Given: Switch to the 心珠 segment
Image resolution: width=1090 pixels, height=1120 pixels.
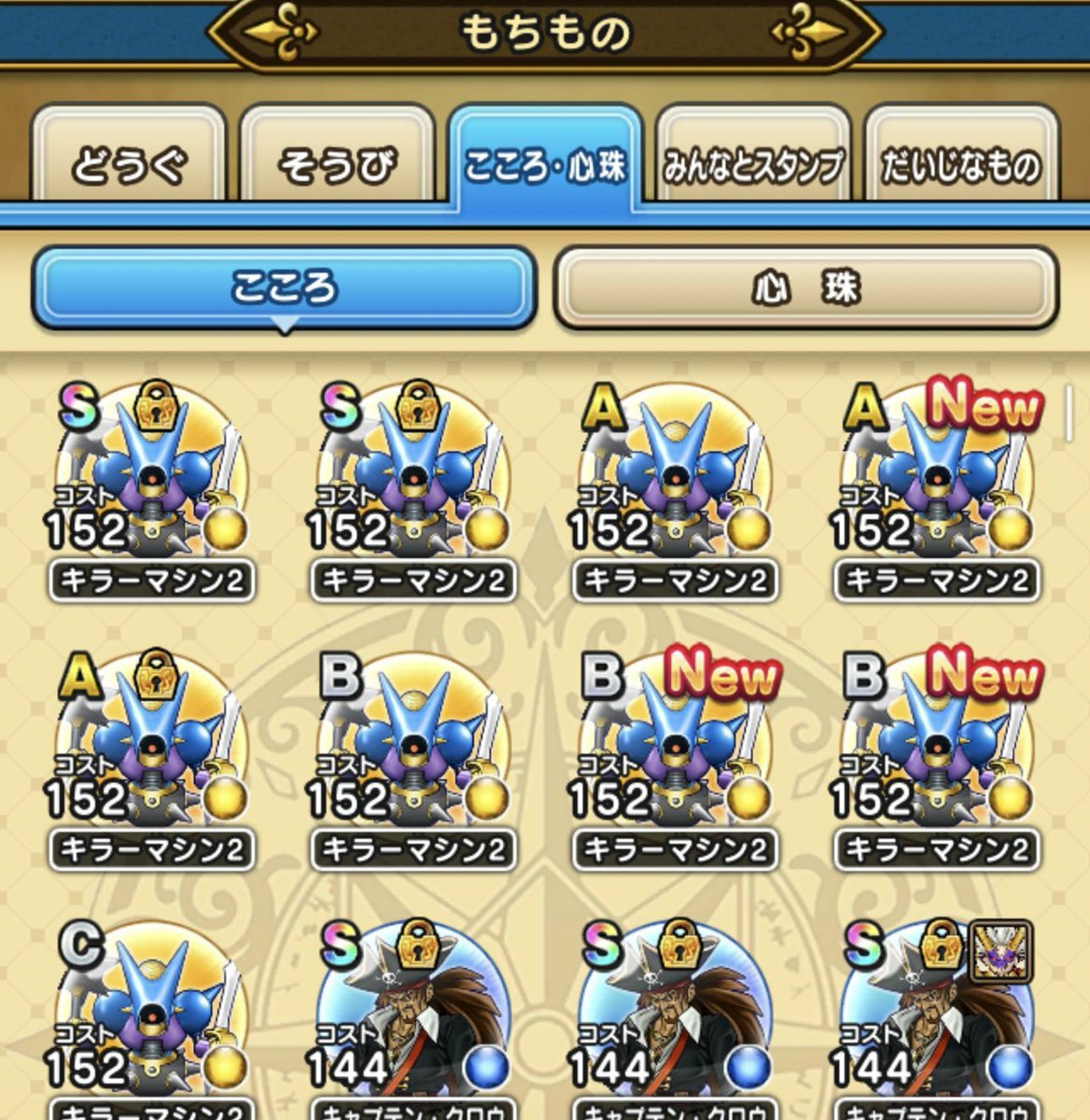Looking at the screenshot, I should pos(805,287).
